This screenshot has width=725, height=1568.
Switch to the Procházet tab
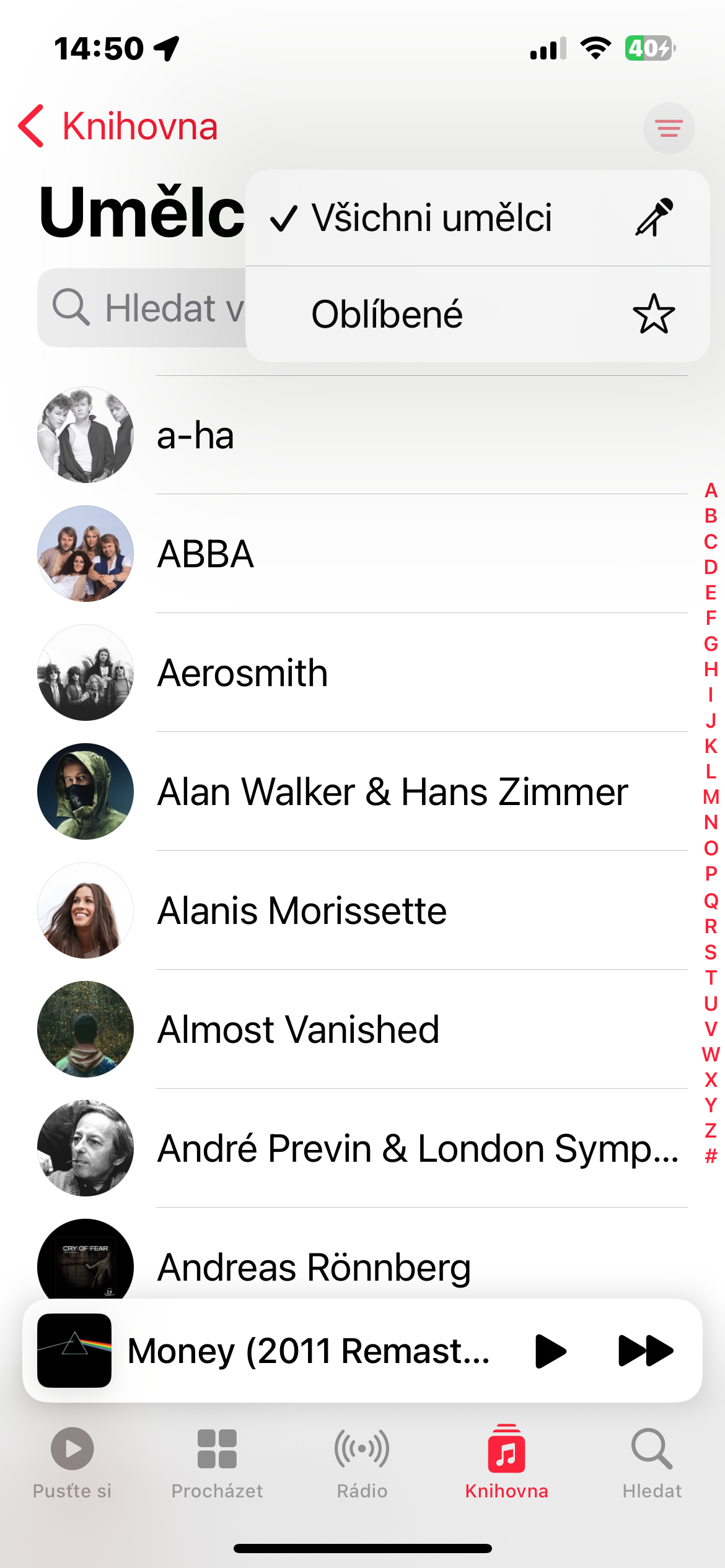tap(217, 1463)
